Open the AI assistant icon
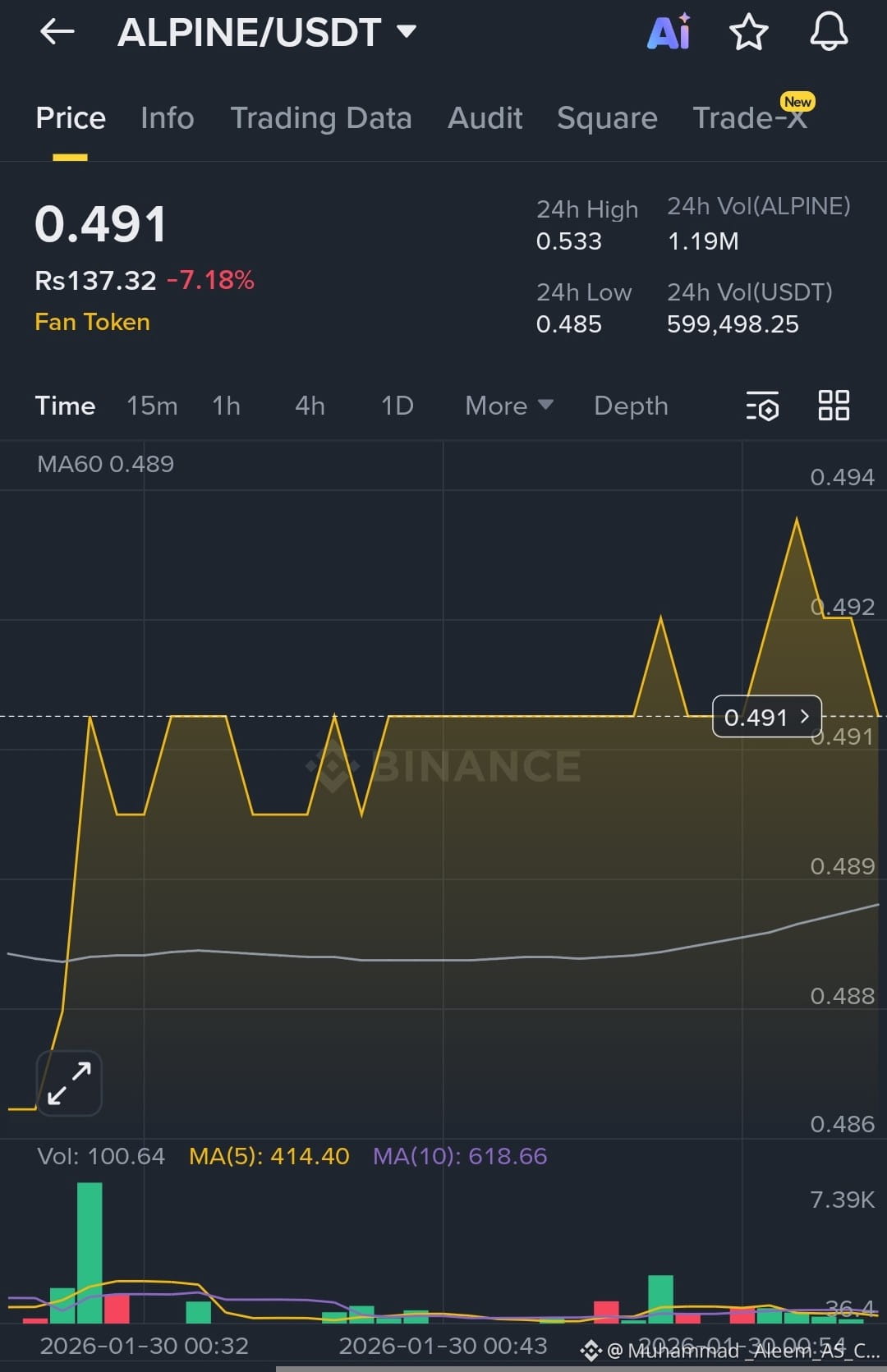Viewport: 887px width, 1372px height. click(x=669, y=33)
